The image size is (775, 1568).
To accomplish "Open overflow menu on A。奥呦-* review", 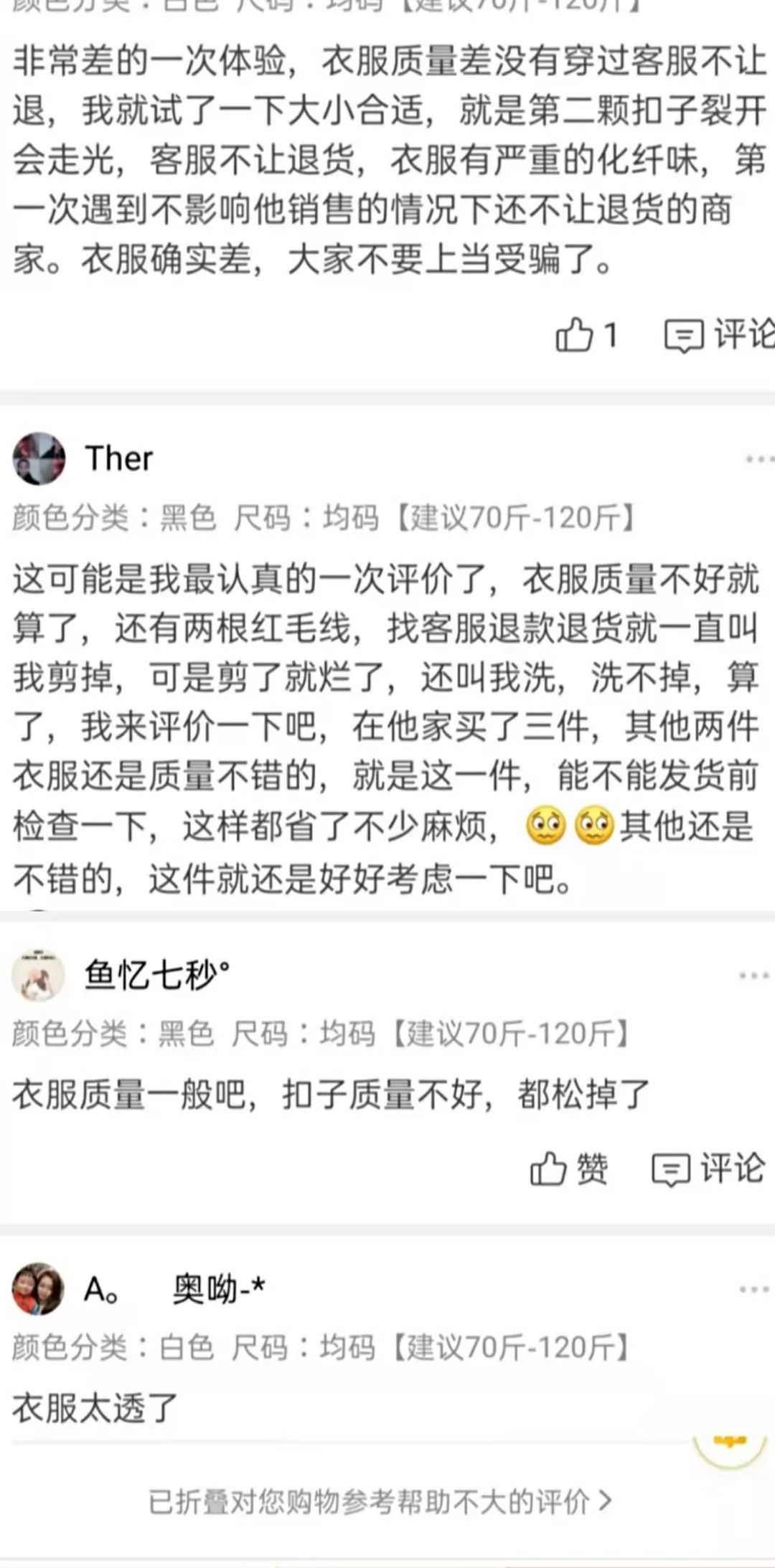I will coord(753,1290).
